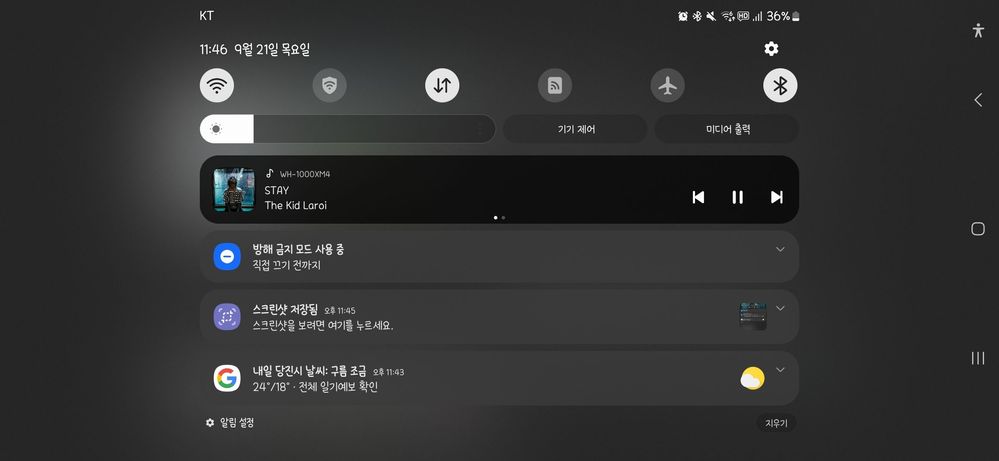This screenshot has width=999, height=461.
Task: Open 알림 설정 notification settings
Action: tap(230, 423)
